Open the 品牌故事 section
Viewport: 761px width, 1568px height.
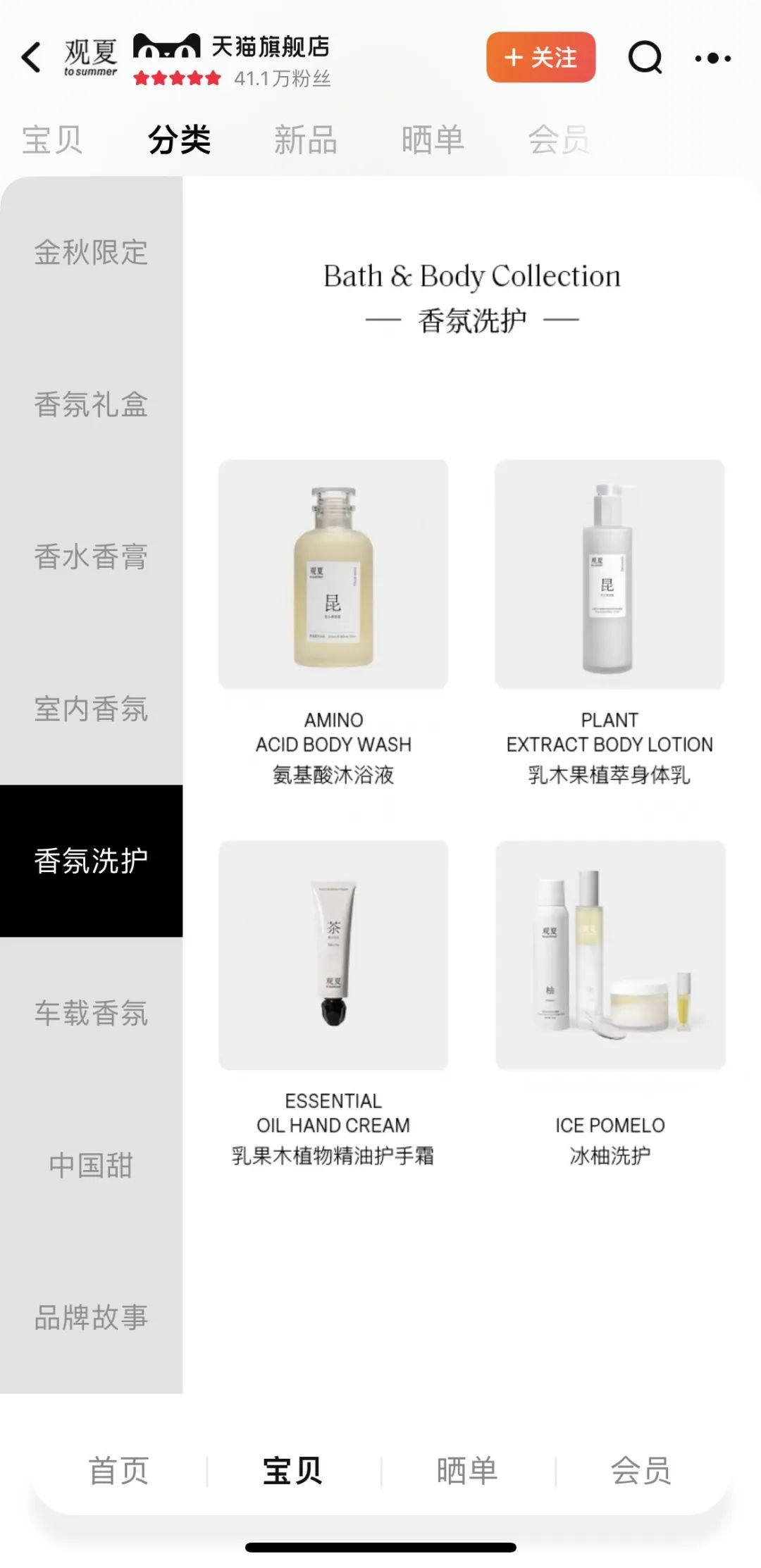click(x=91, y=1317)
